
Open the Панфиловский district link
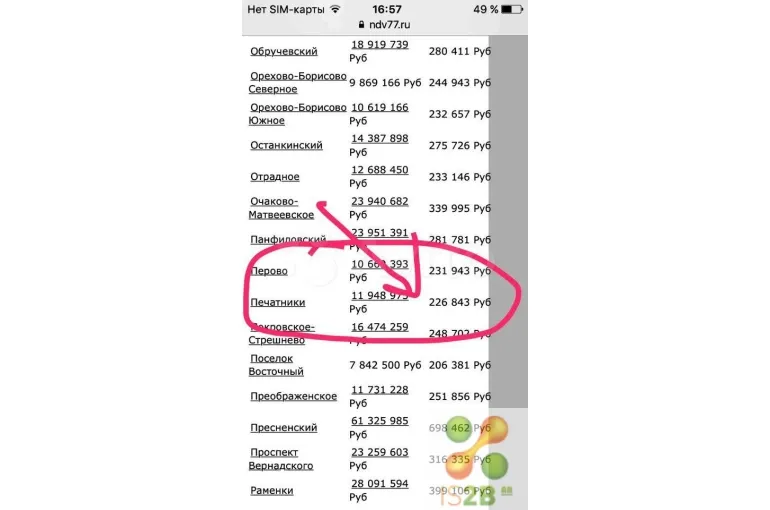[288, 240]
